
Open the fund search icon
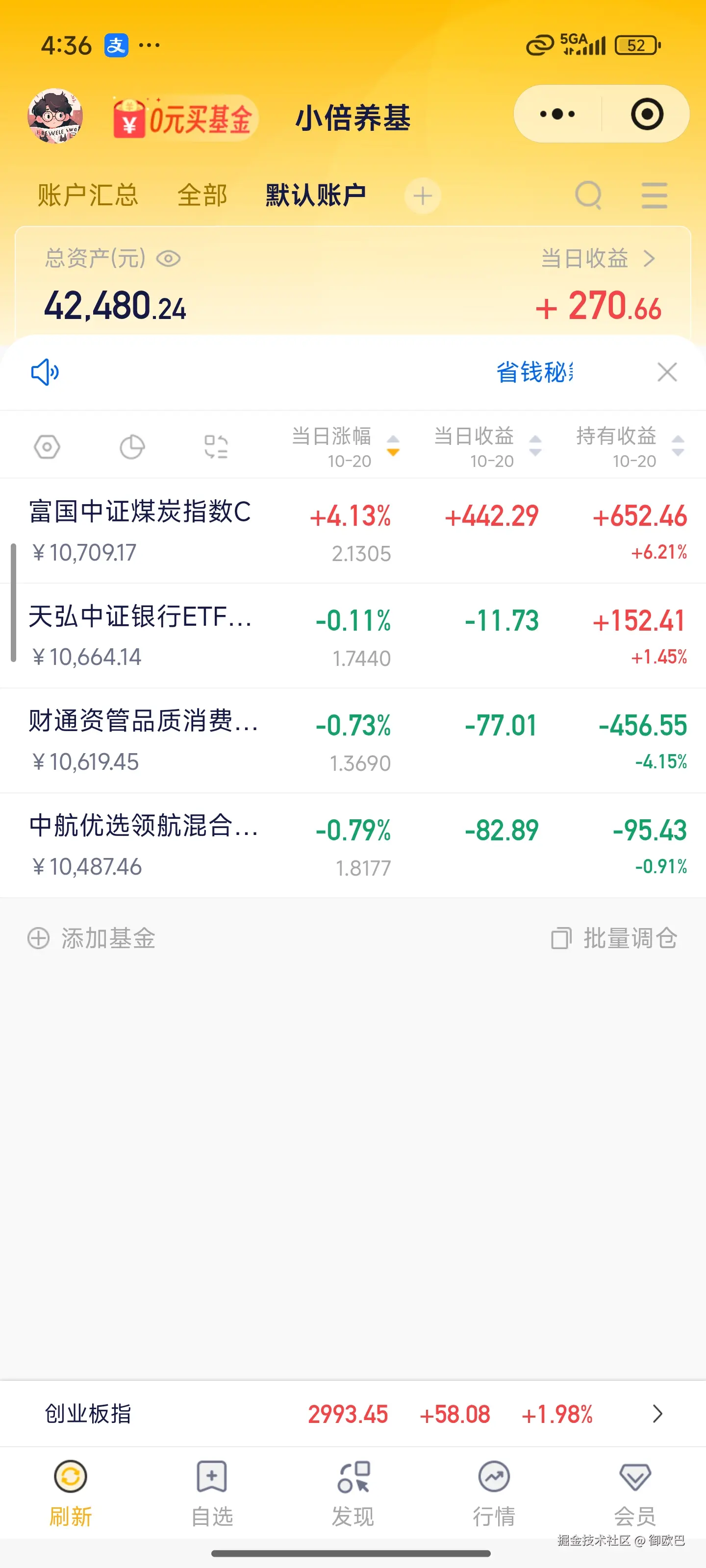click(x=587, y=196)
